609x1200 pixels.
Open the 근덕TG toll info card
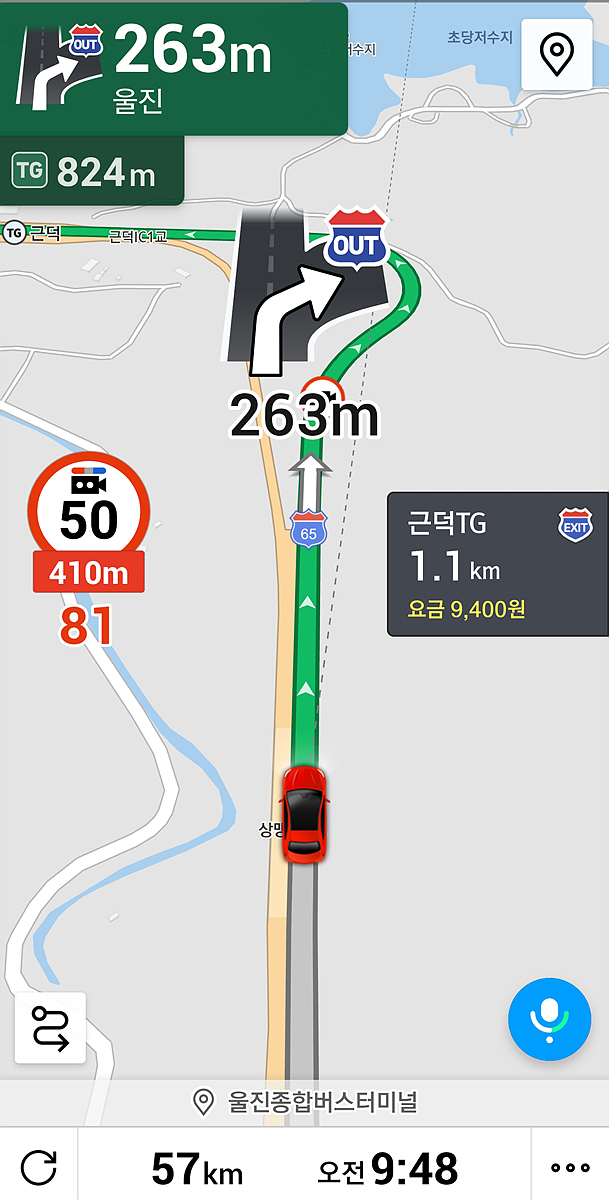tap(497, 564)
